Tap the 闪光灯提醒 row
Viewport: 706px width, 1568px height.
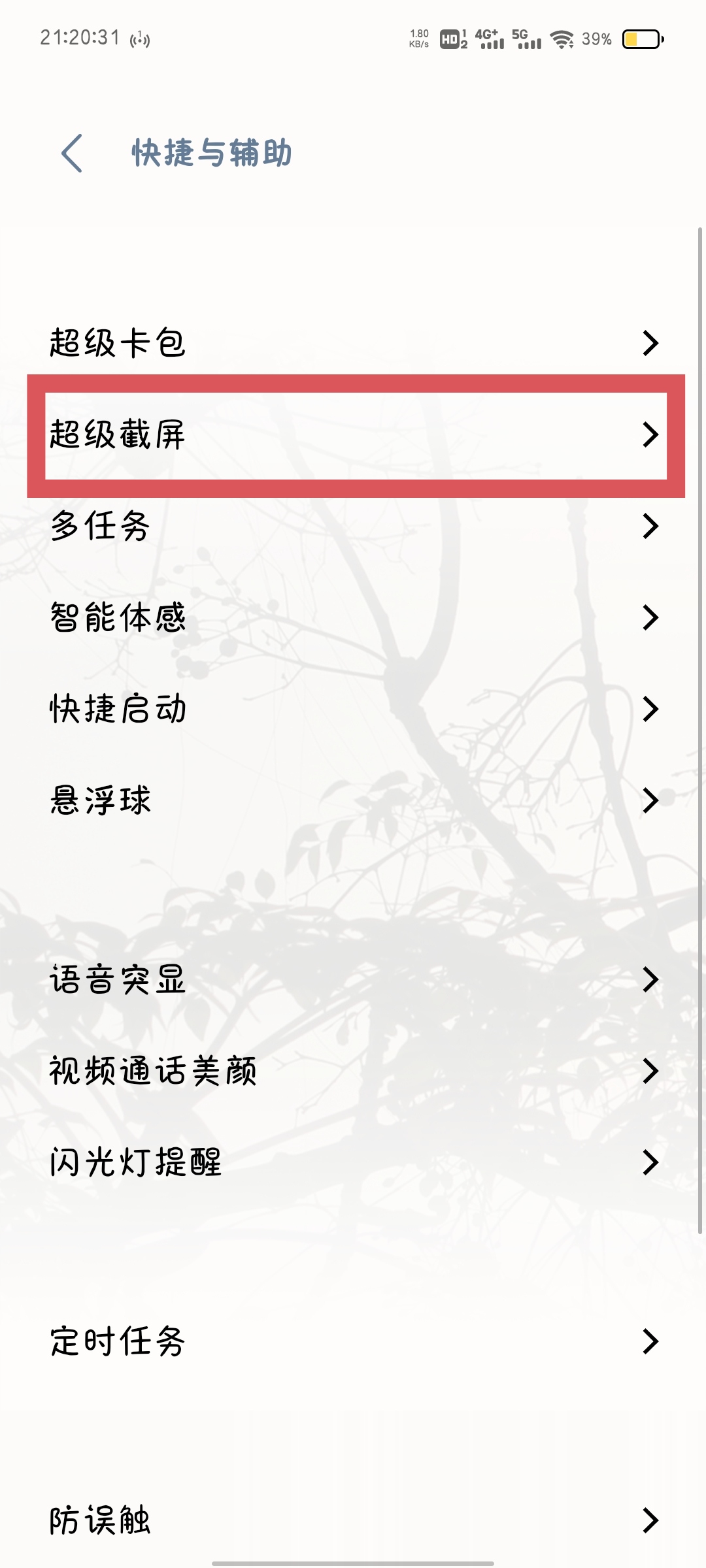(353, 1162)
